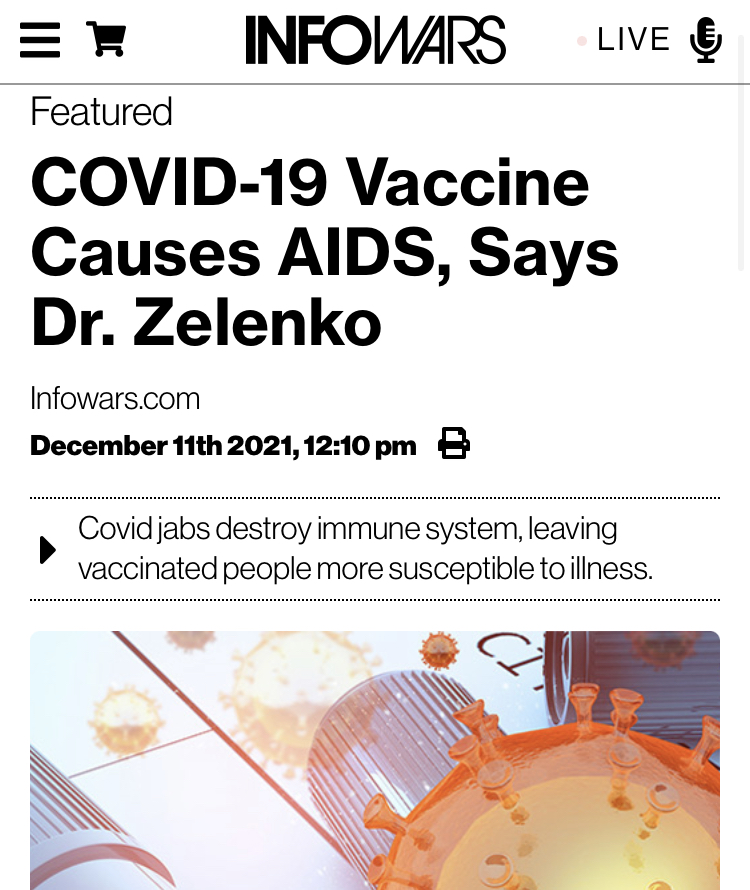Open the Featured category
750x890 pixels.
click(101, 111)
